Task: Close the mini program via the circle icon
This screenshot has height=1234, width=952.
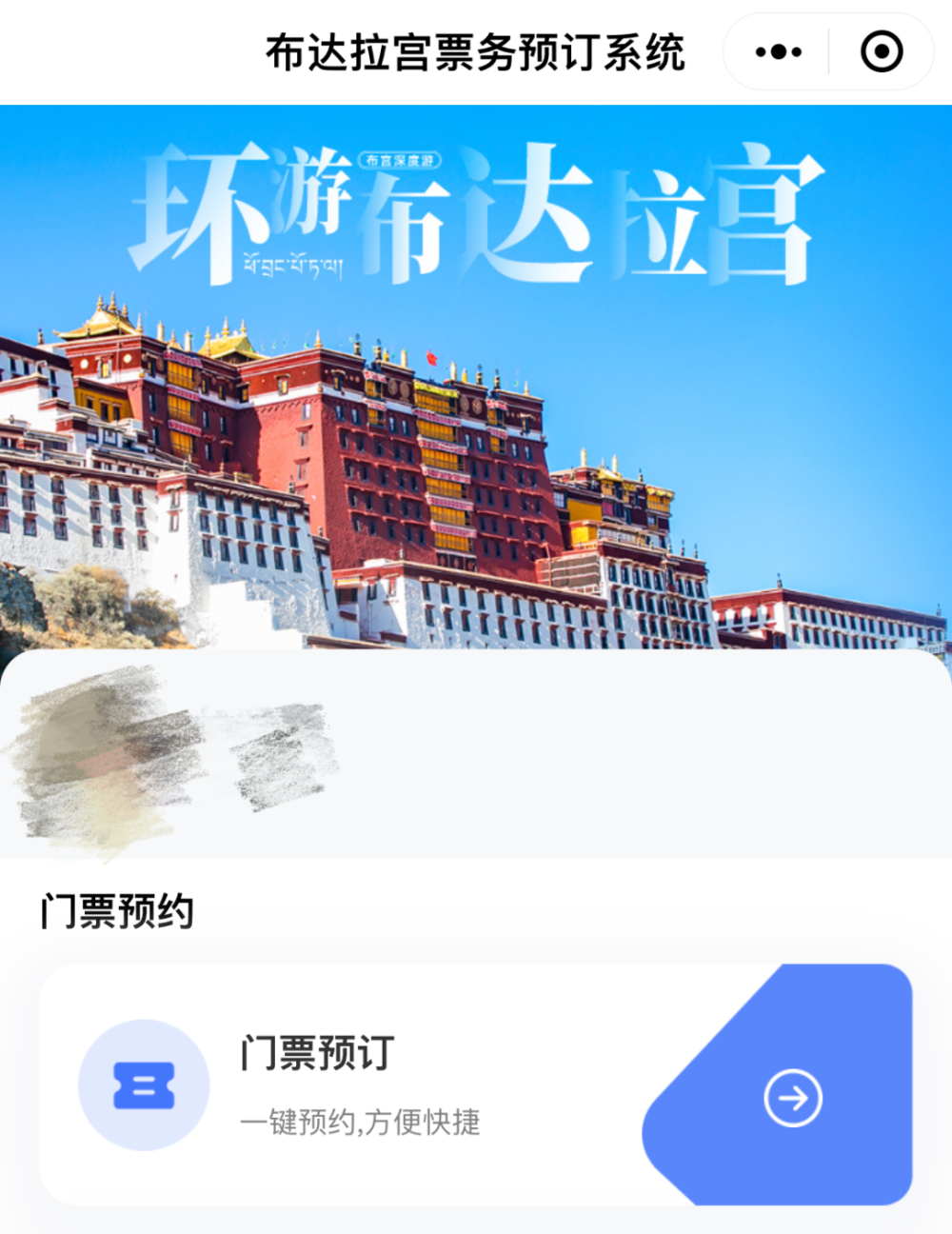Action: [x=882, y=52]
